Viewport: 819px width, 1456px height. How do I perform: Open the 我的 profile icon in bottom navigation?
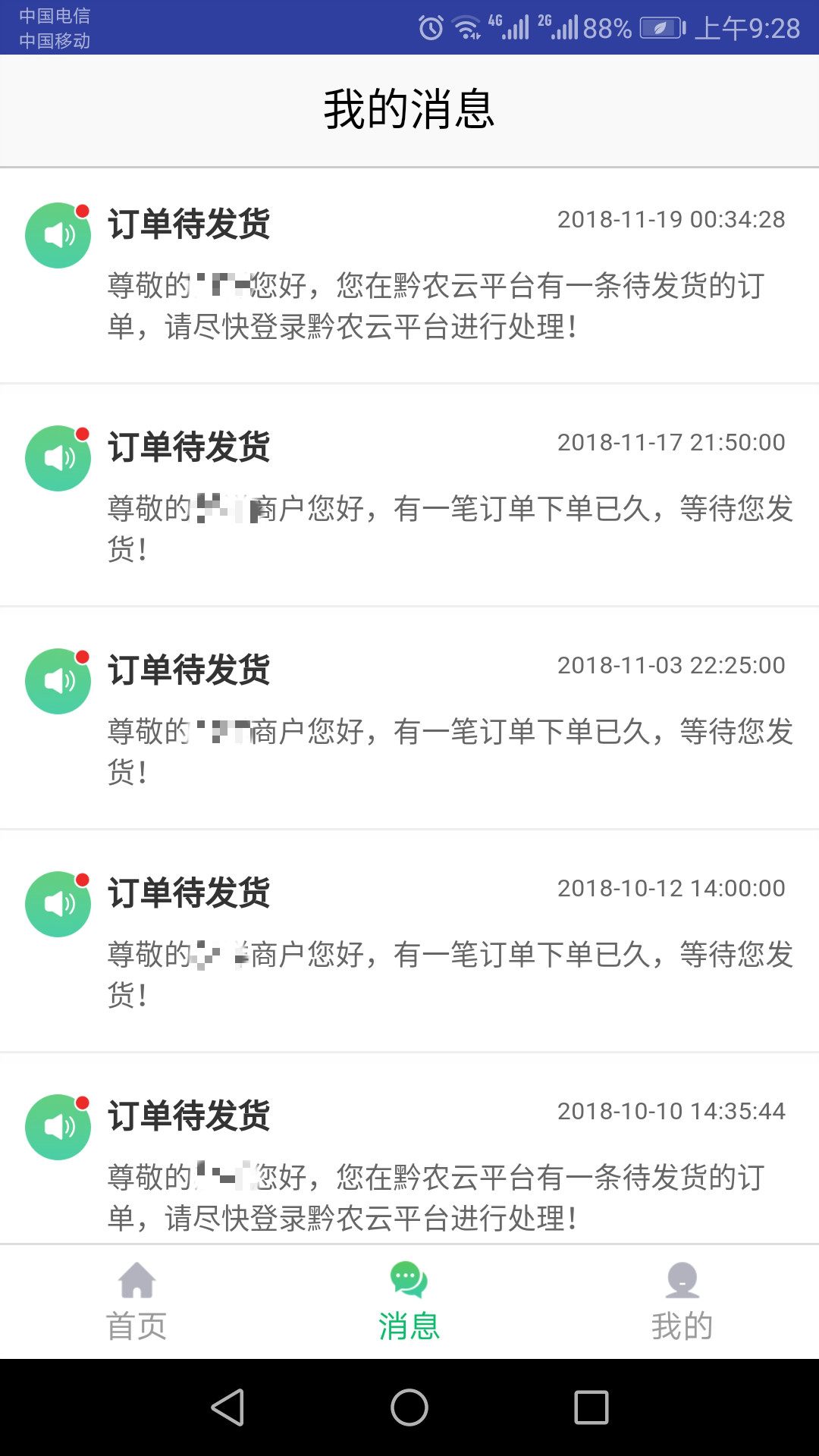point(682,1280)
